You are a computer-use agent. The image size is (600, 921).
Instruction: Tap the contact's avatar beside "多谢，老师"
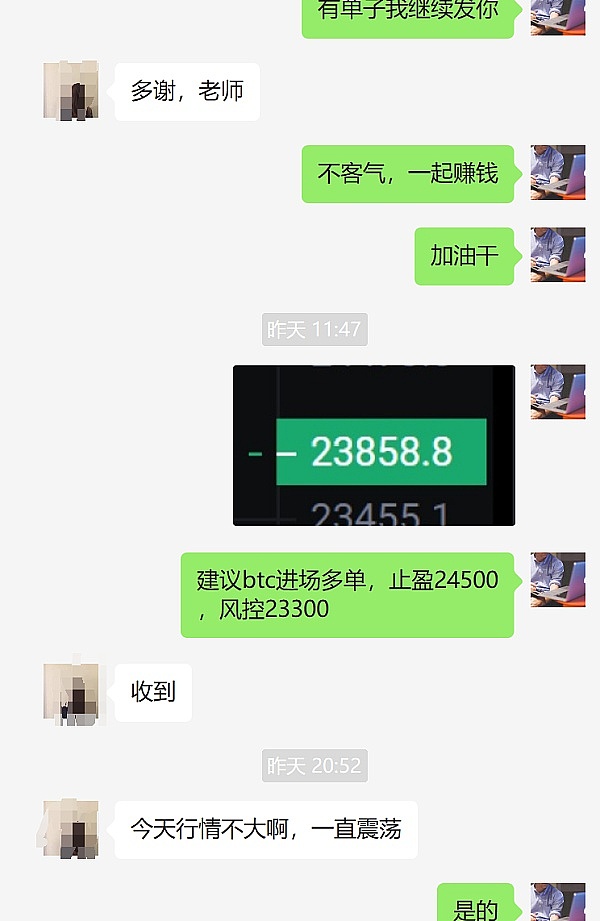click(71, 91)
